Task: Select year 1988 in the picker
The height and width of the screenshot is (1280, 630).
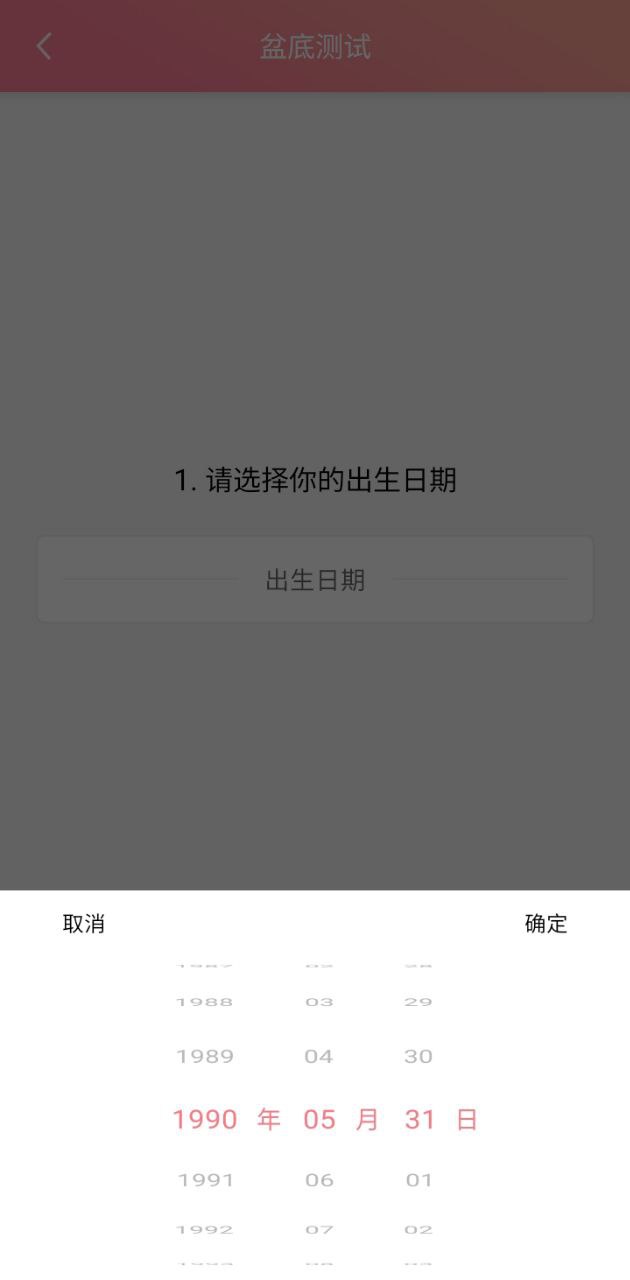Action: (x=205, y=1002)
